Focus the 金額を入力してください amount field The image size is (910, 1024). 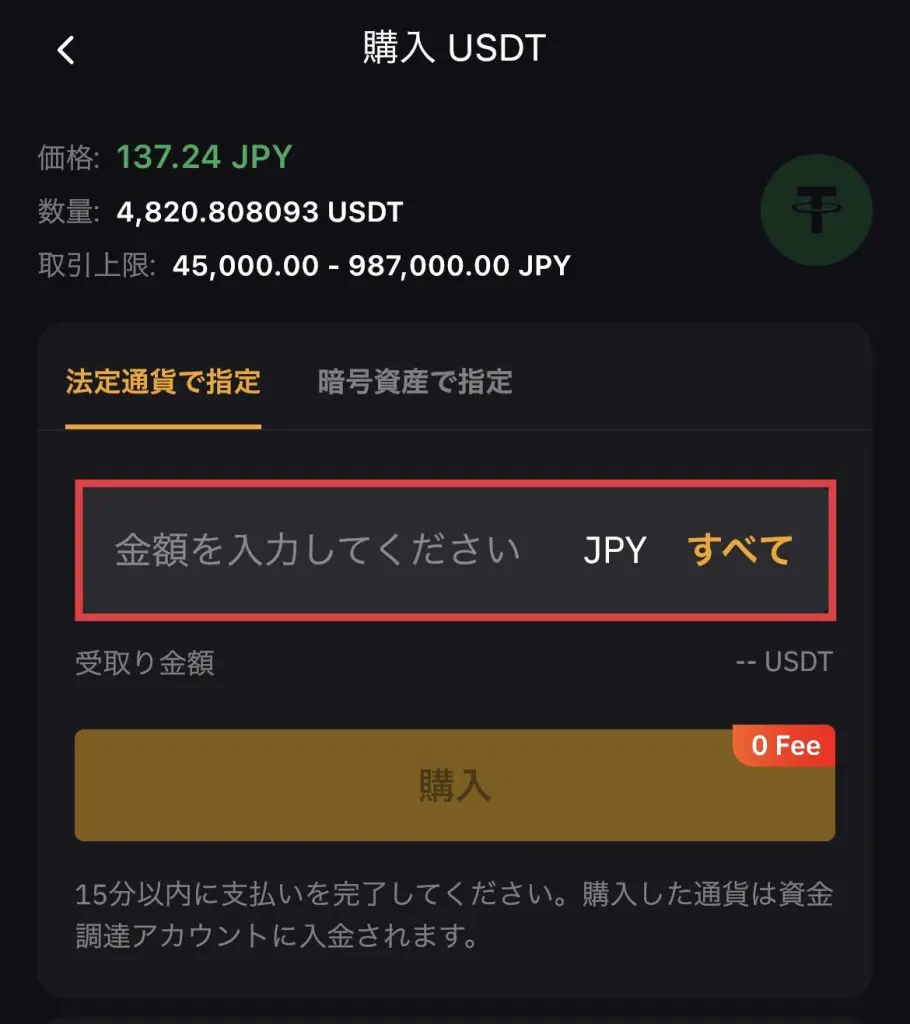pos(318,550)
